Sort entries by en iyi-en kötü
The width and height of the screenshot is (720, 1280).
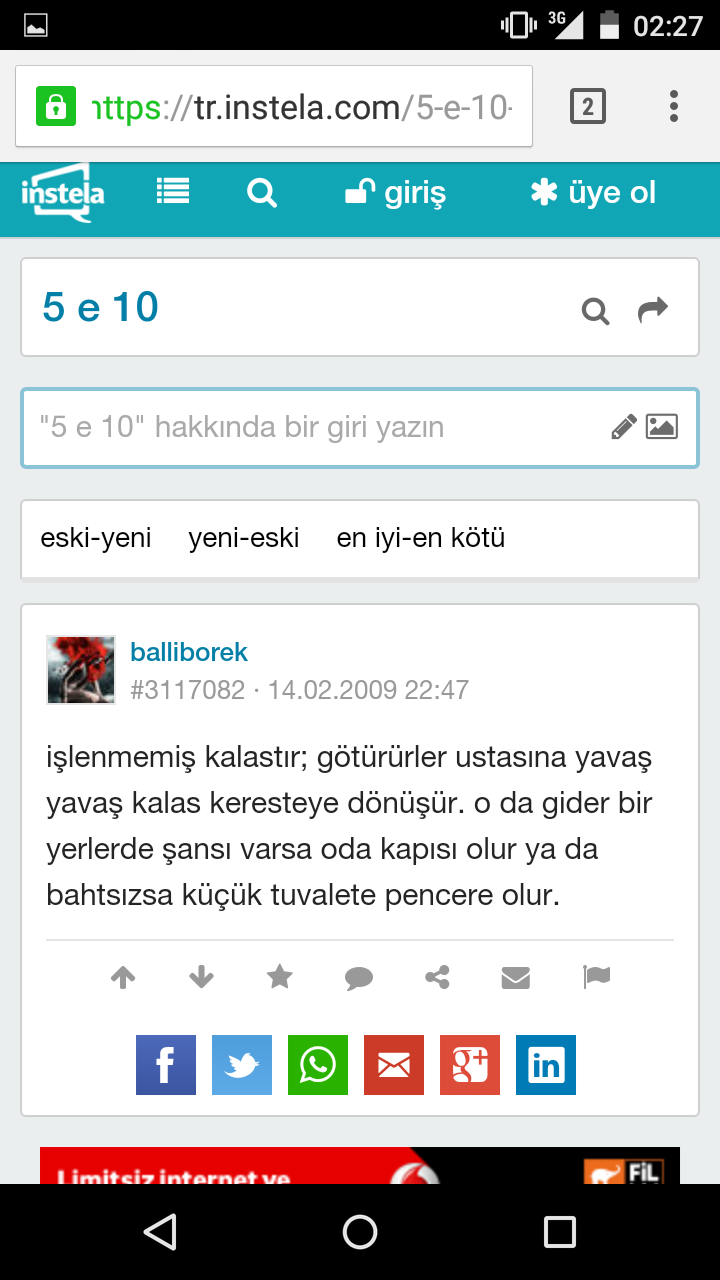pos(421,538)
